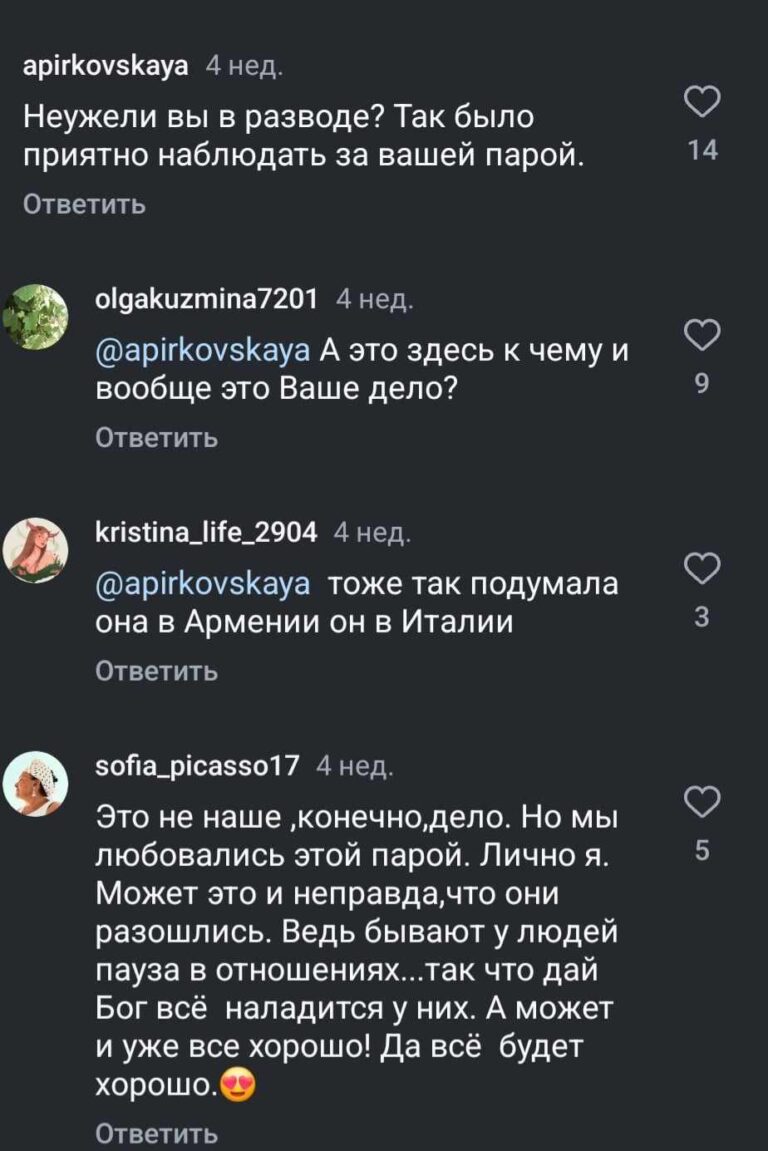Open olgakuzmina7201's profile picture
Screen dimensions: 768x1151
click(x=36, y=316)
